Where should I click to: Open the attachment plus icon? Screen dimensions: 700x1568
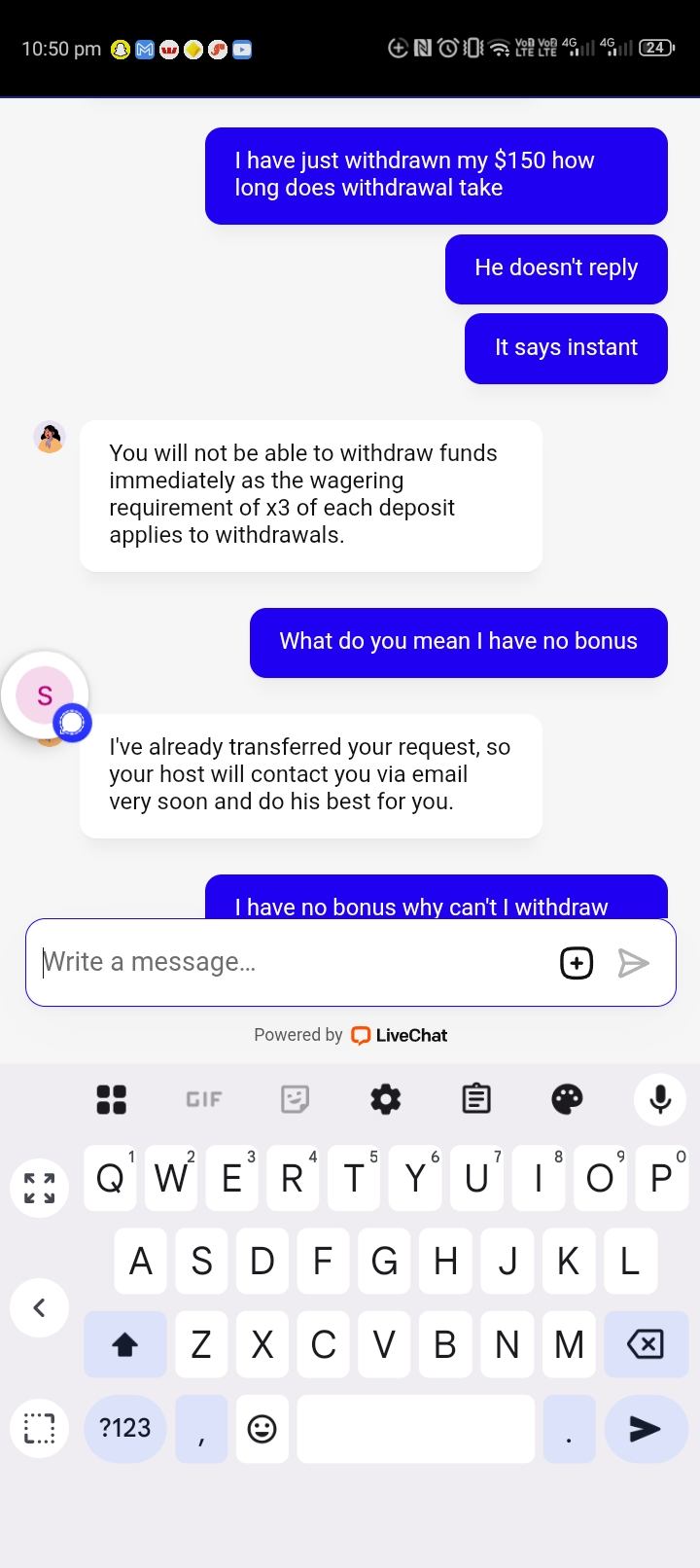[x=577, y=963]
